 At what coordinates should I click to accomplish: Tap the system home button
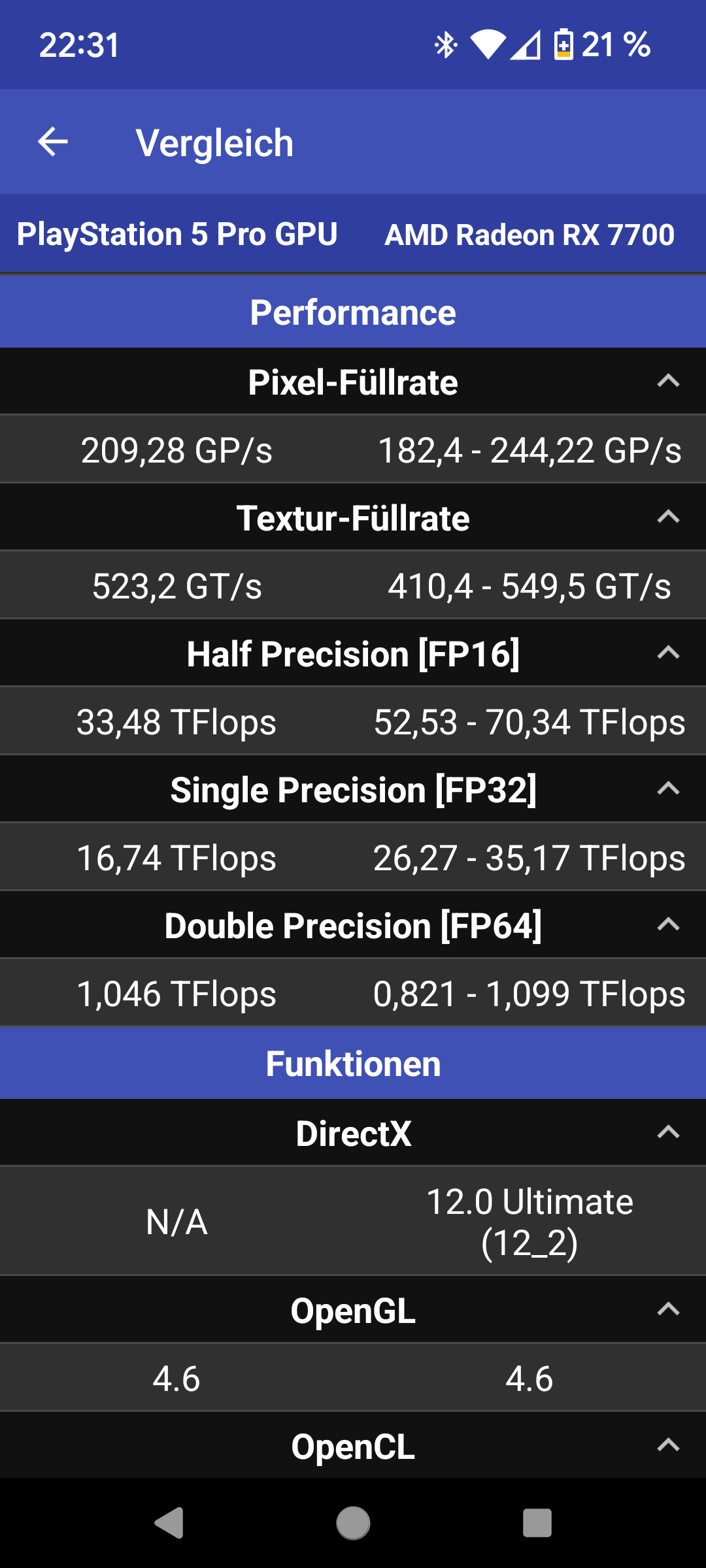353,1523
